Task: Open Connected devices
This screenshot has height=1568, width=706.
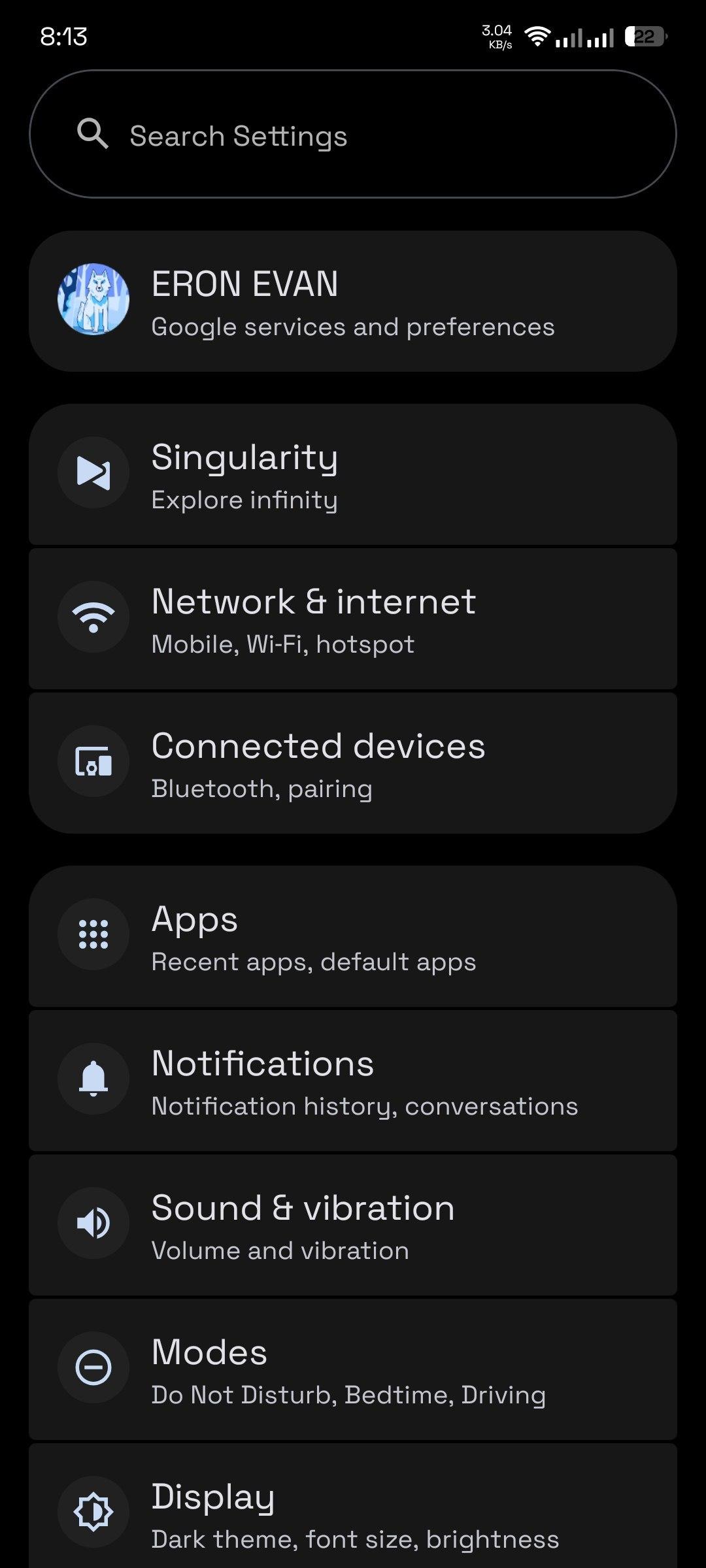Action: click(353, 763)
